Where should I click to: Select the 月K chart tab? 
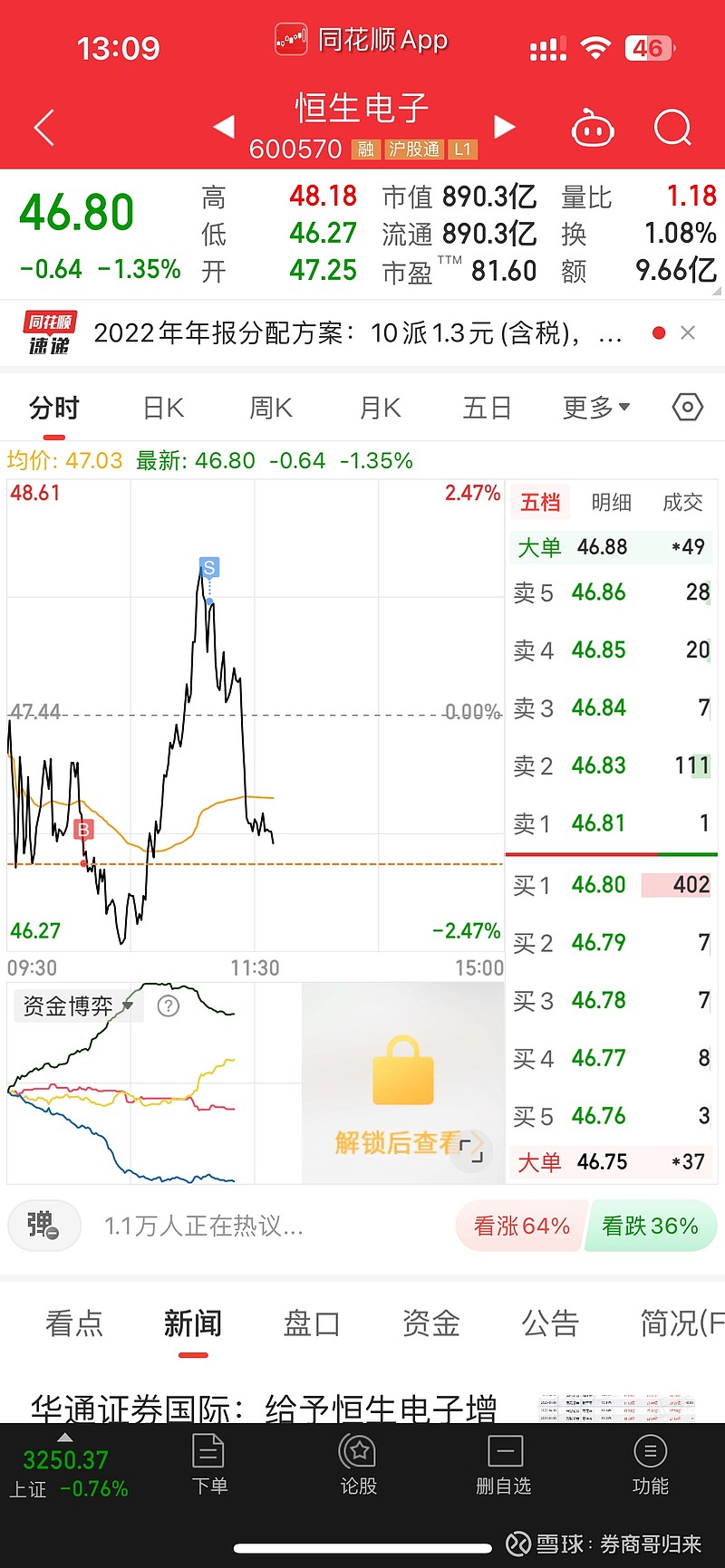pyautogui.click(x=380, y=409)
